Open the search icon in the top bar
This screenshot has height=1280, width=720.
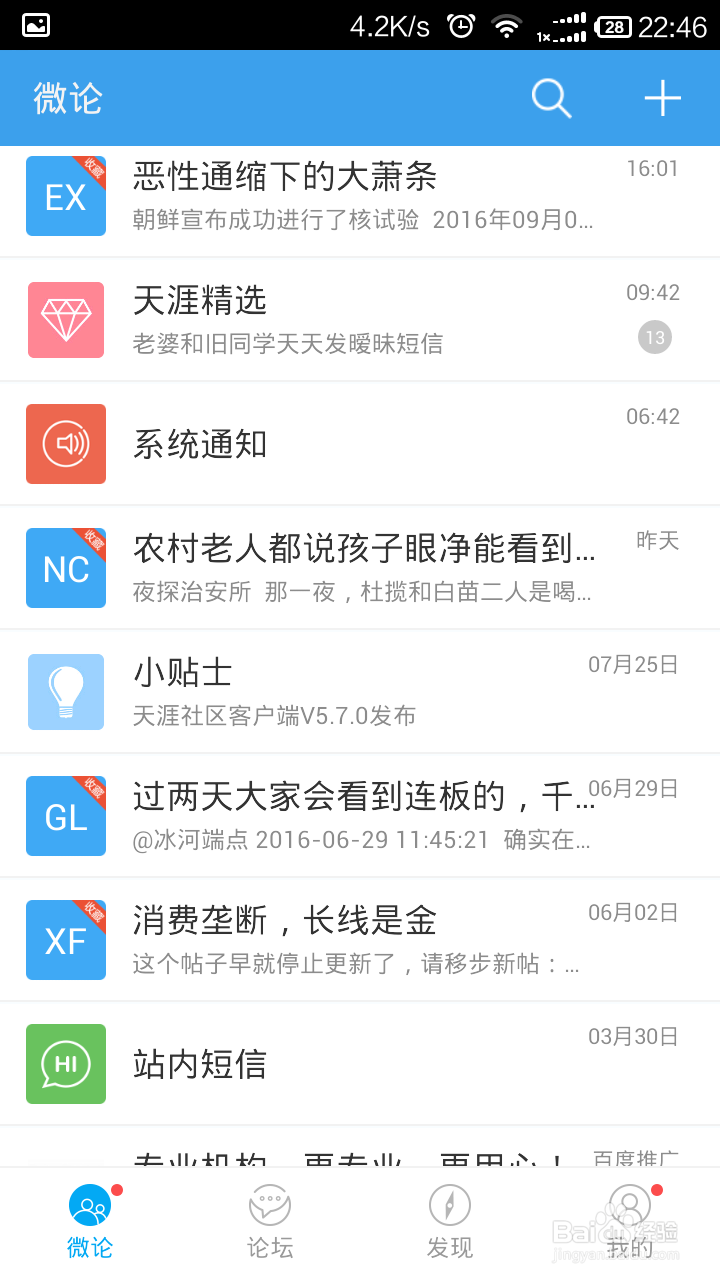tap(551, 98)
